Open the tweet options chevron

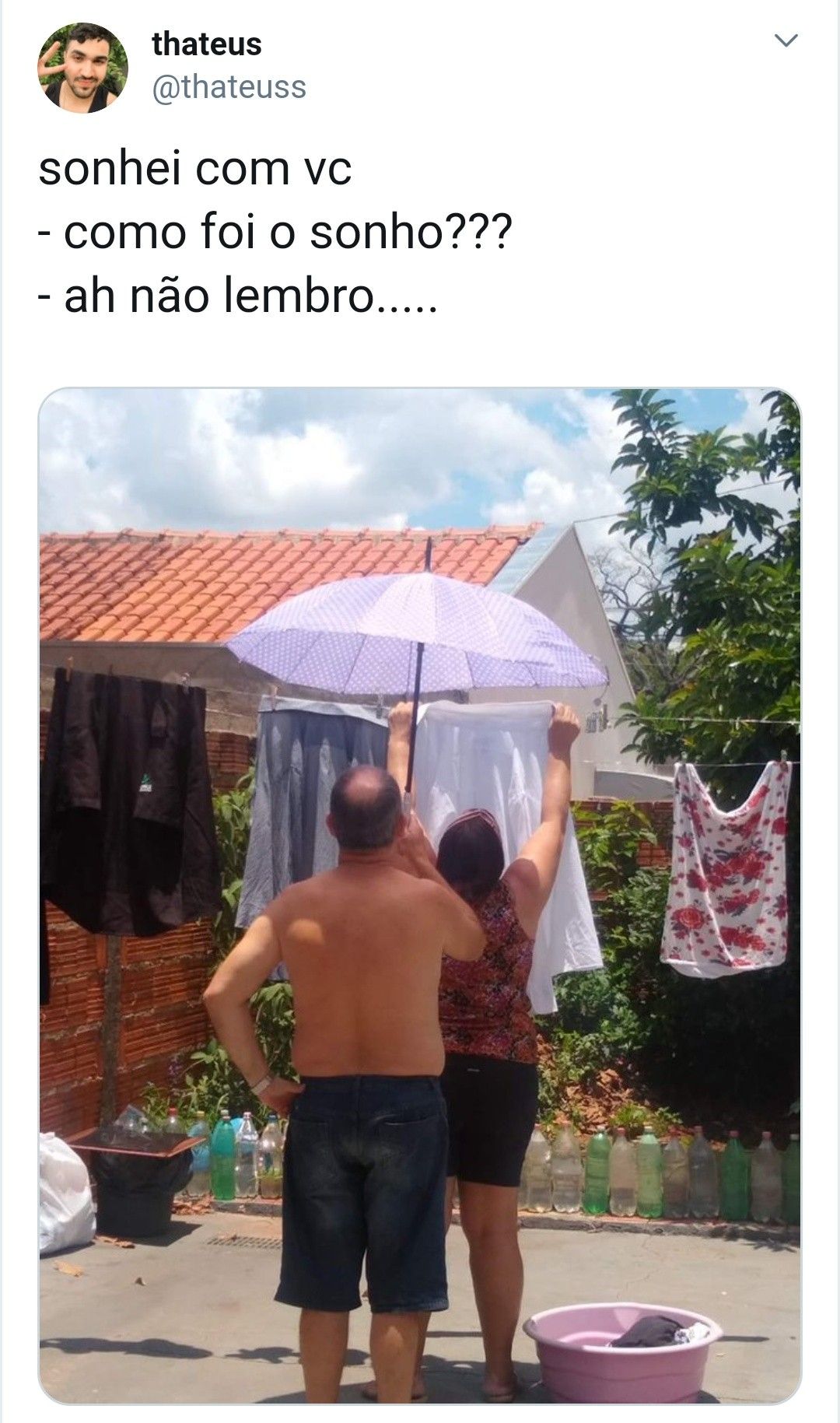(x=787, y=40)
